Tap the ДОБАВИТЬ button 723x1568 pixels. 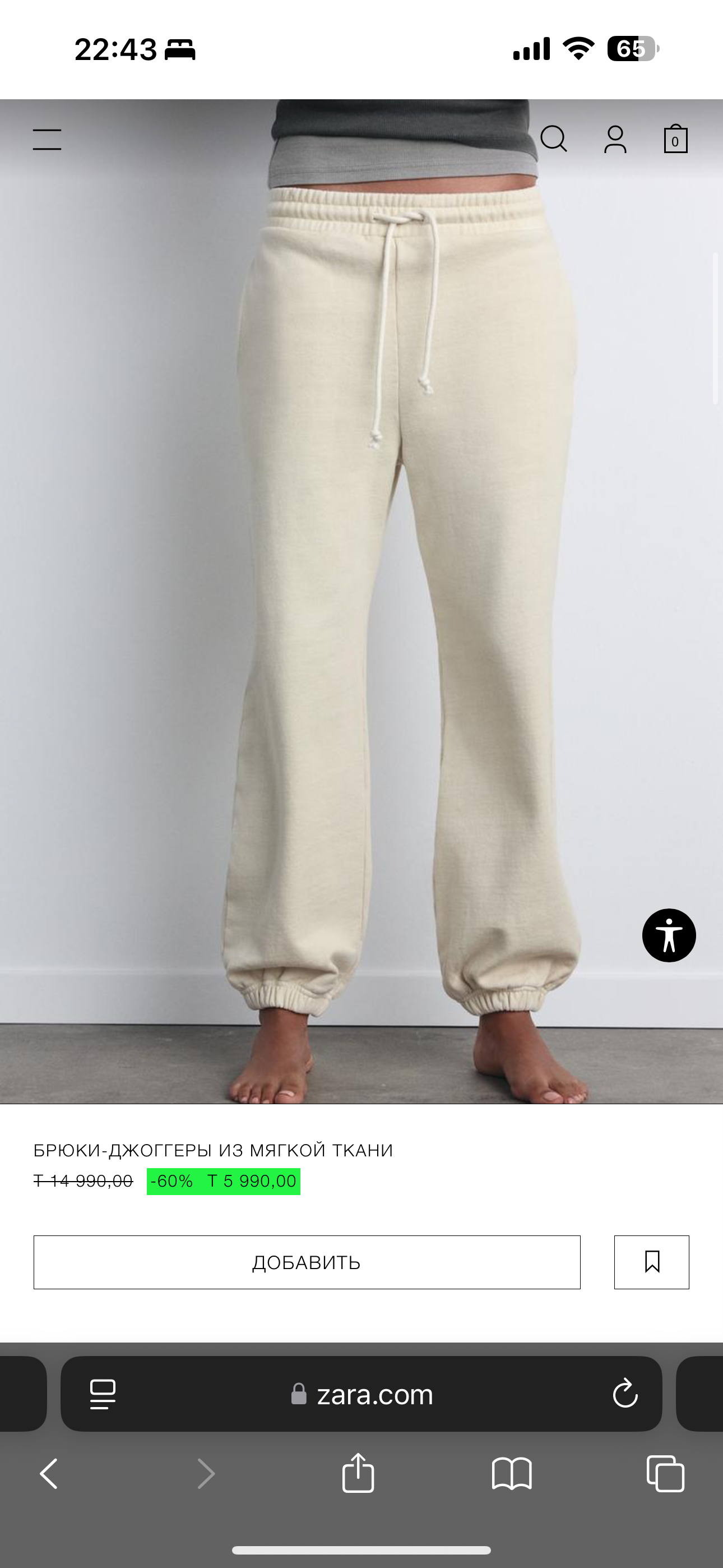307,1262
